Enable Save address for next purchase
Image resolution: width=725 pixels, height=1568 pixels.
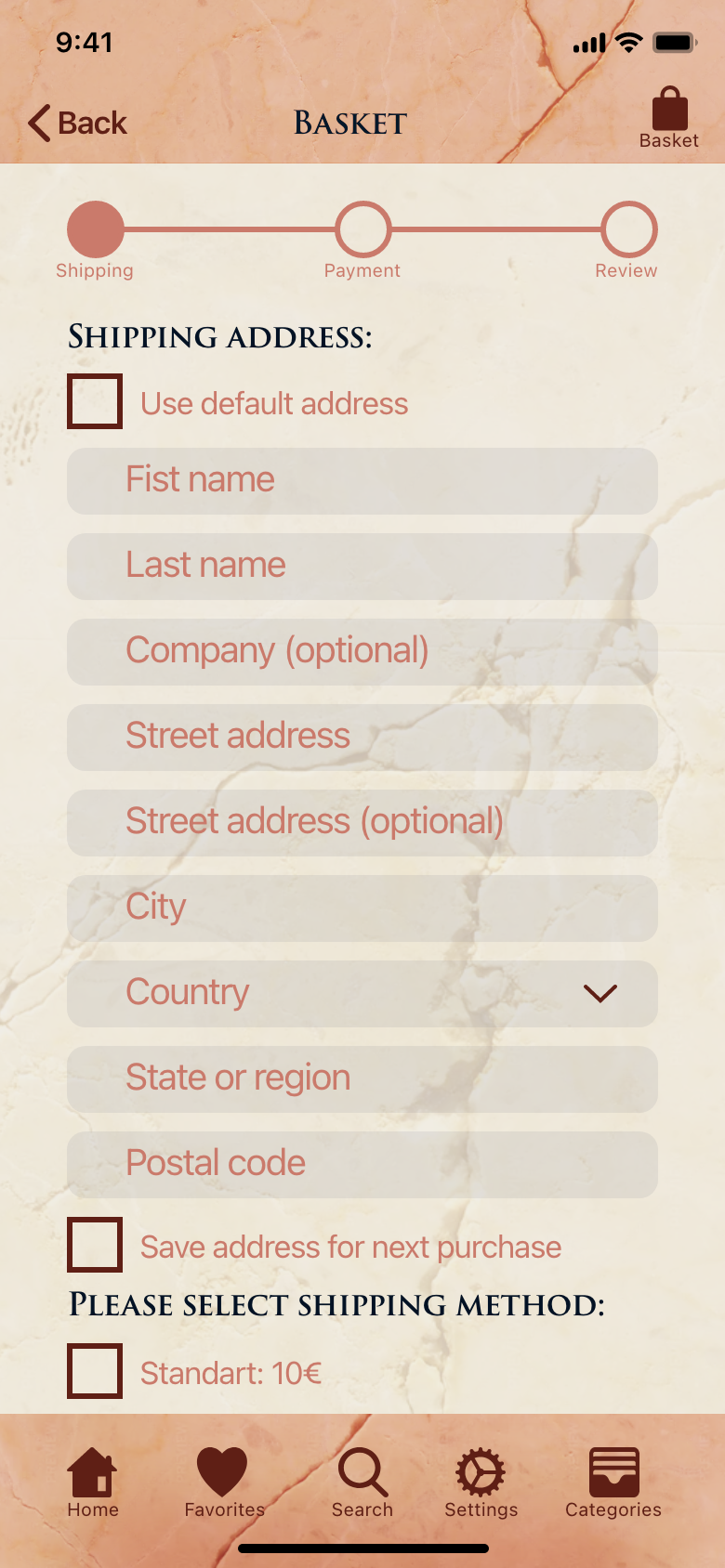pyautogui.click(x=95, y=1245)
